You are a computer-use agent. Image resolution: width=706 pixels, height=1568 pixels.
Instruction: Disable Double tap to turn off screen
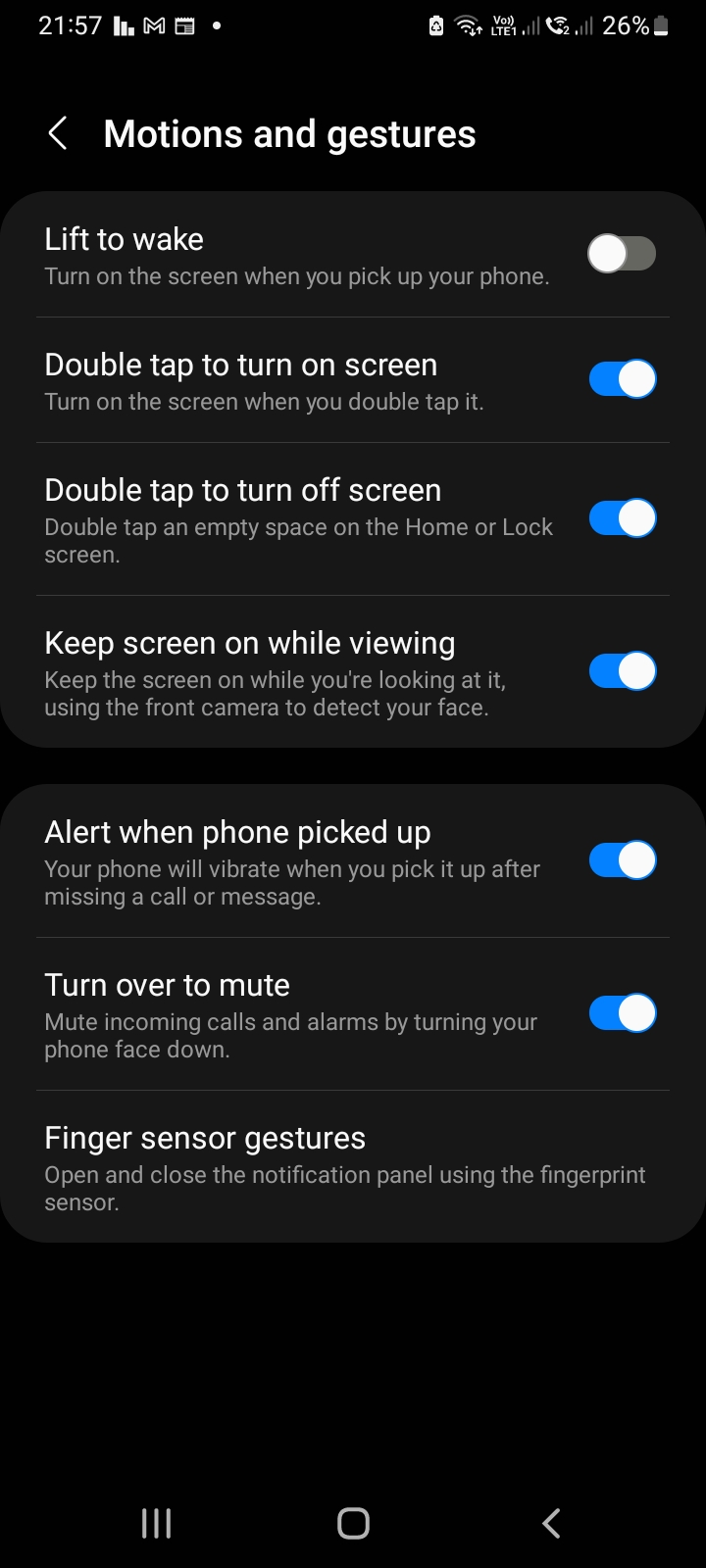622,518
